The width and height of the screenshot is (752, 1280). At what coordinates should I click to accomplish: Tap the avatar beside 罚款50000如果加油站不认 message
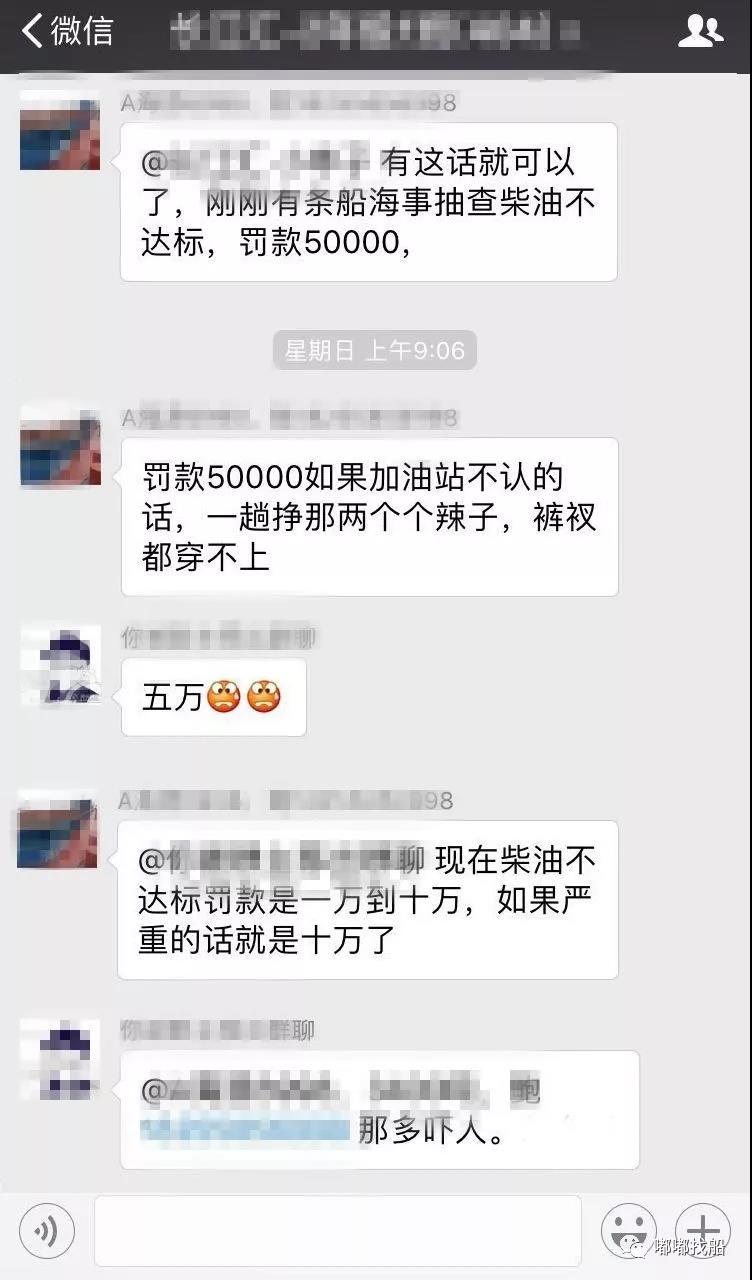(60, 446)
